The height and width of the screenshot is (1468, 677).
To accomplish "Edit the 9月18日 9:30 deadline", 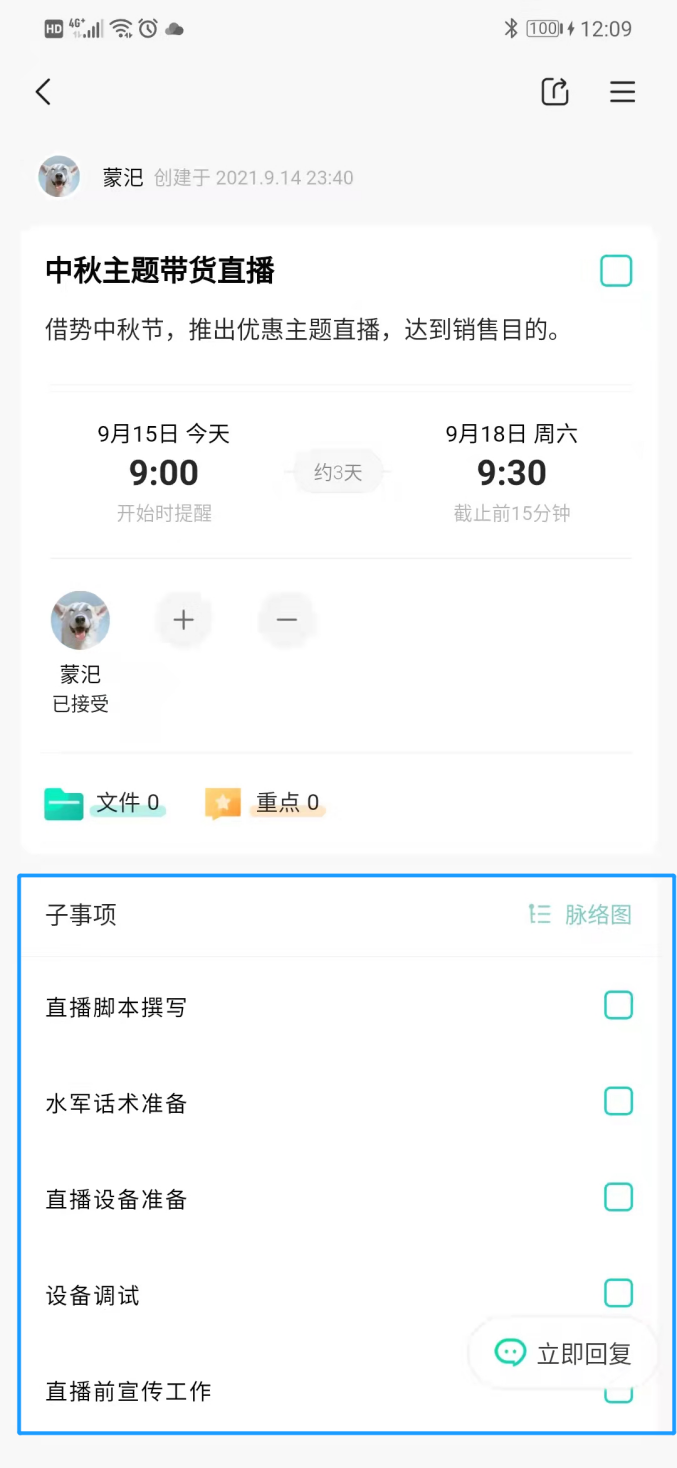I will point(511,472).
